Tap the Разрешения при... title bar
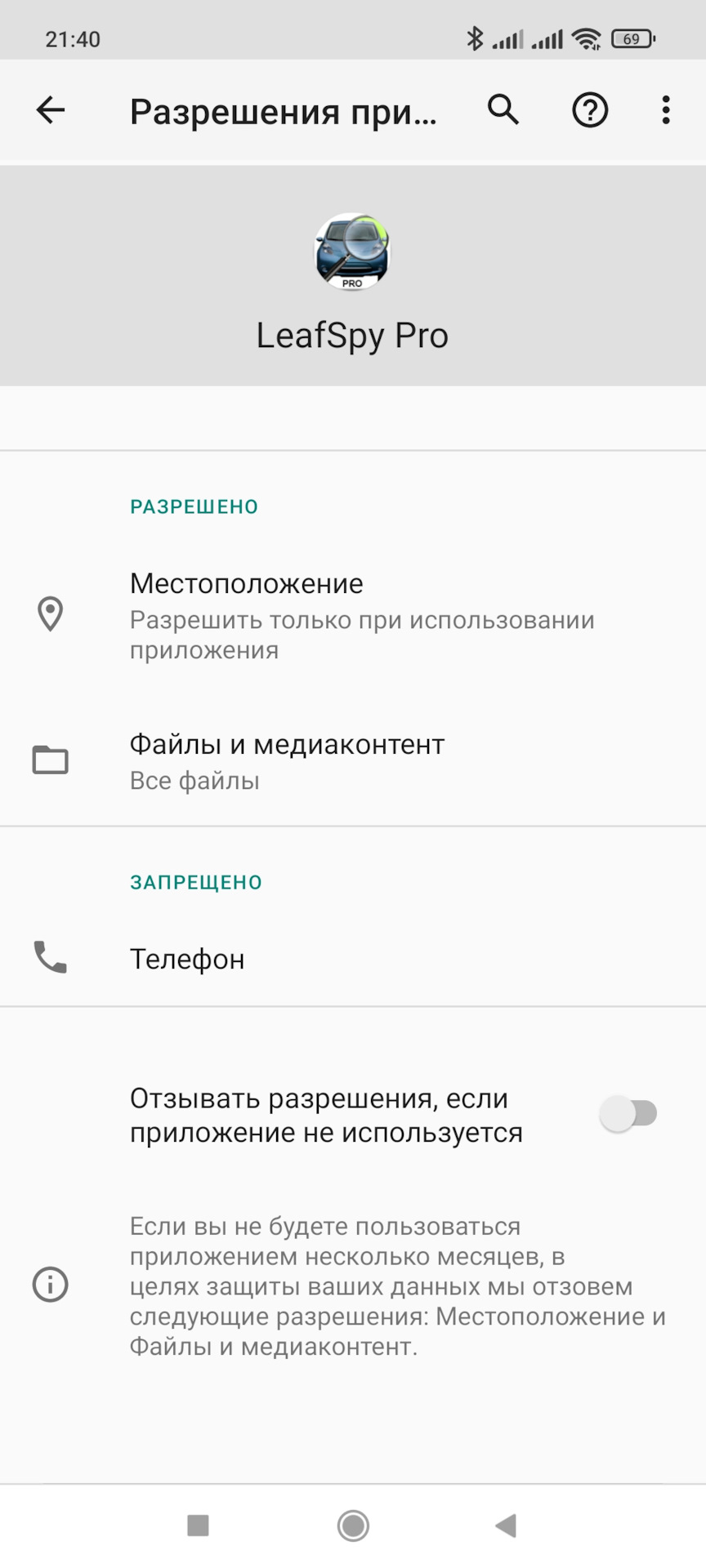This screenshot has height=1568, width=706. pyautogui.click(x=284, y=110)
